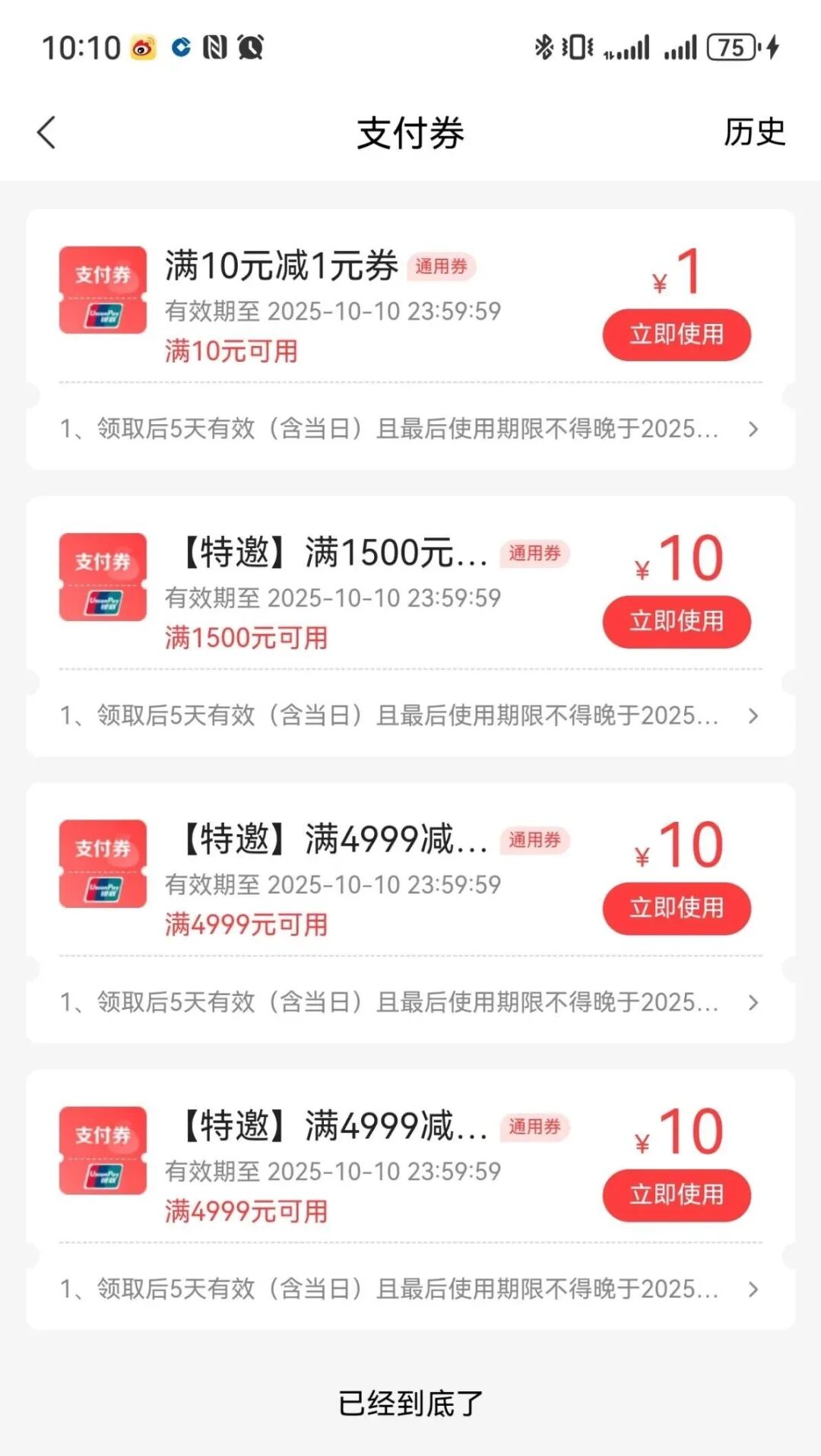Open 历史 coupon history
Viewport: 821px width, 1456px height.
point(753,132)
